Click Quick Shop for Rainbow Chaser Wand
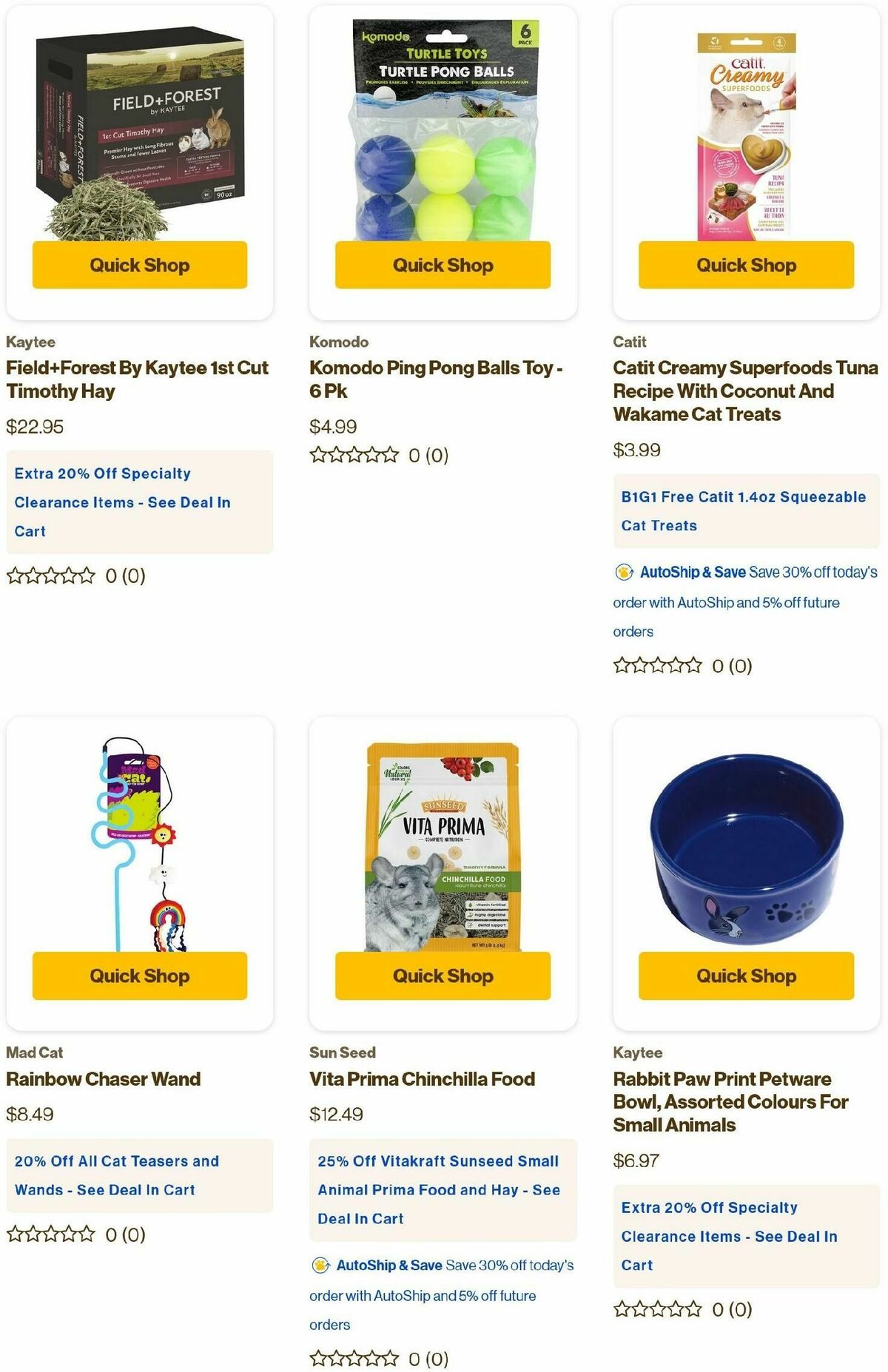Image resolution: width=888 pixels, height=1372 pixels. tap(138, 976)
